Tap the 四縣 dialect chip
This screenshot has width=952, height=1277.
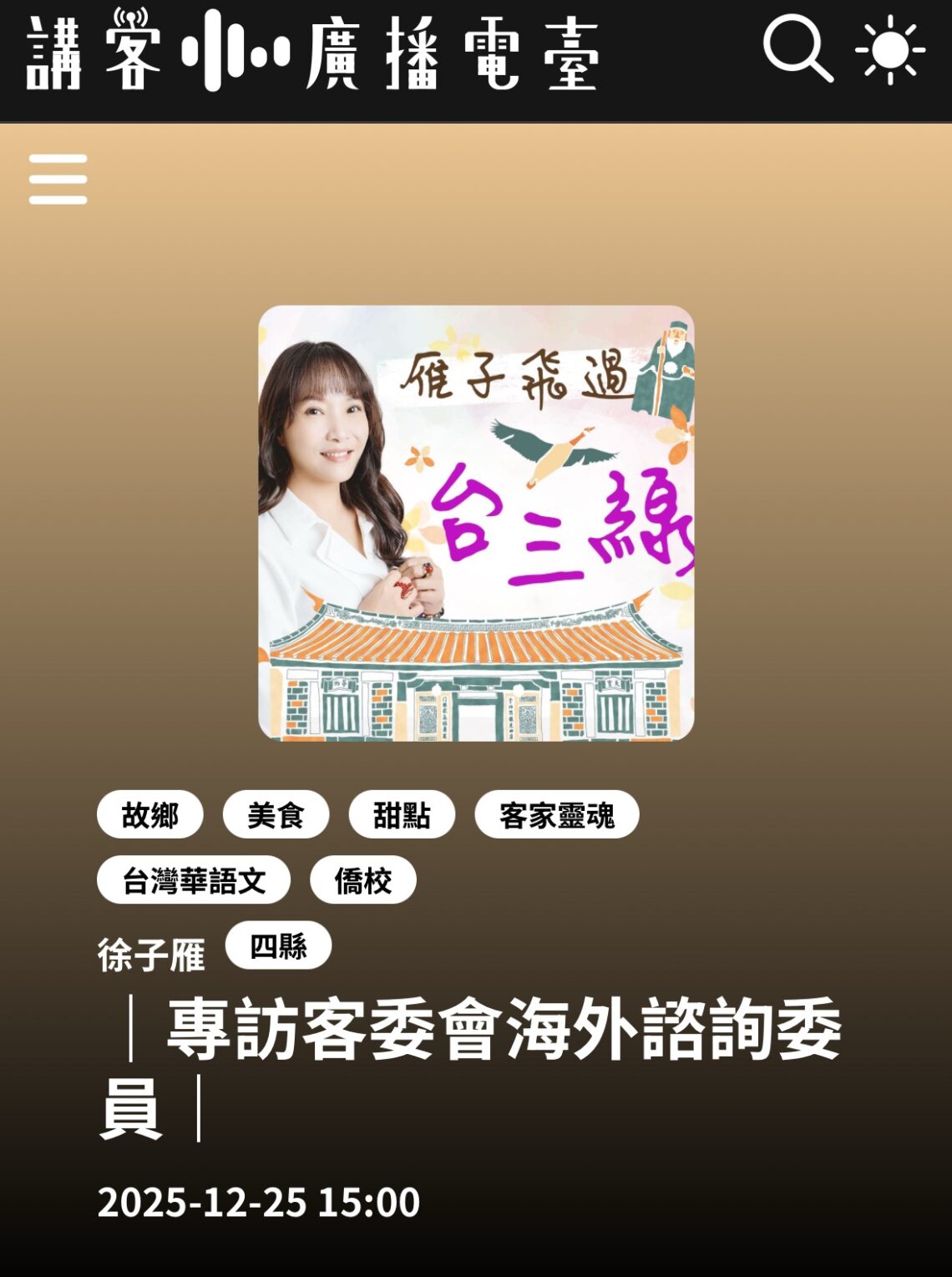[x=278, y=946]
